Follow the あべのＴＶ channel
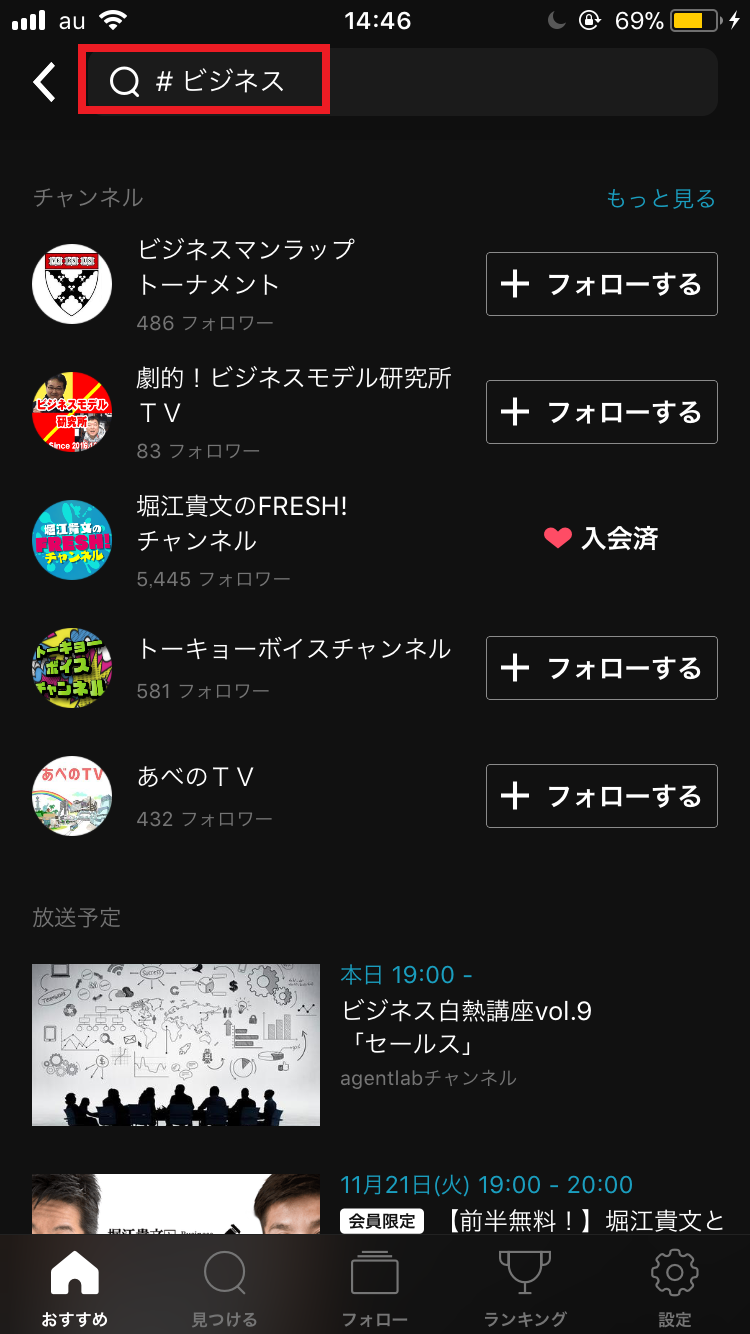The width and height of the screenshot is (750, 1334). (x=601, y=796)
